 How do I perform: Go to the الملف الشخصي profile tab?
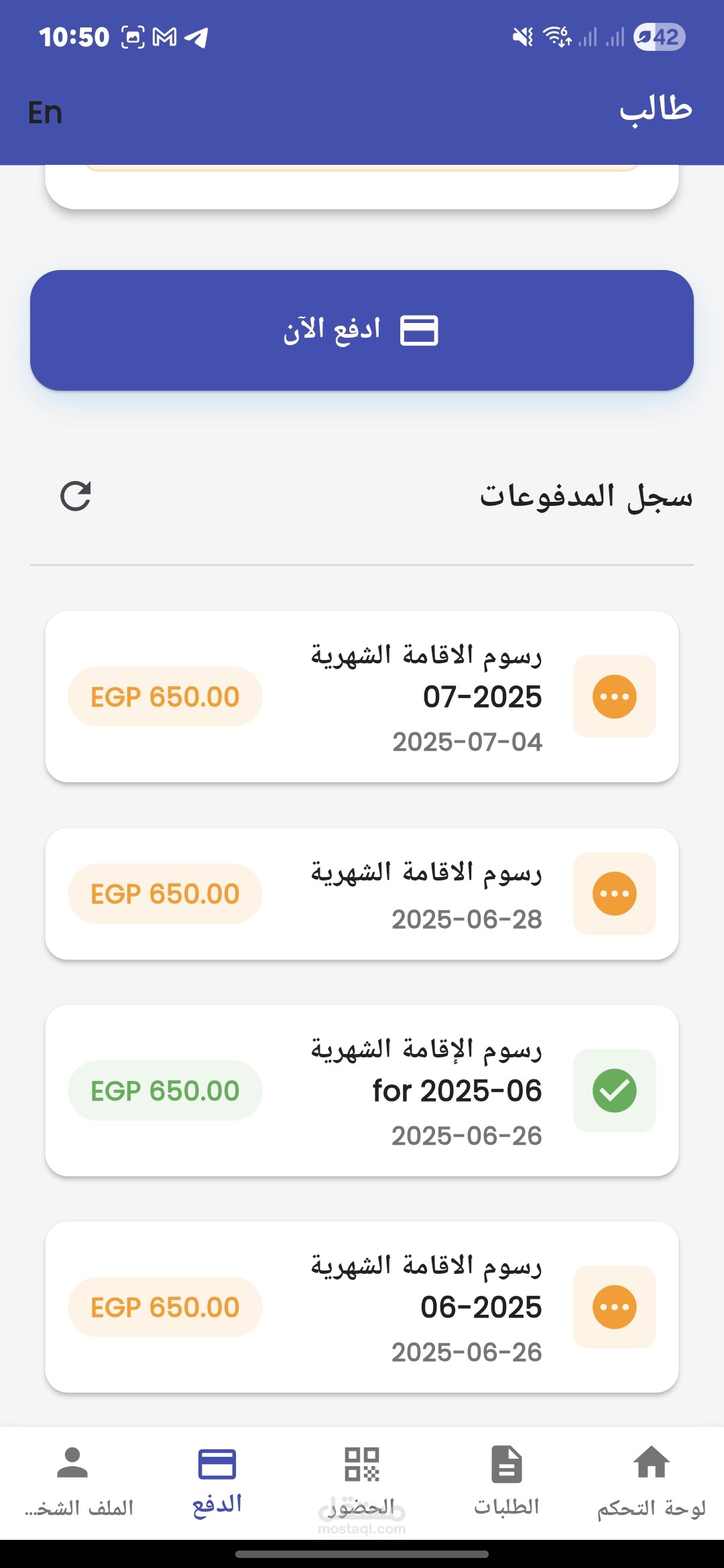tap(72, 1482)
